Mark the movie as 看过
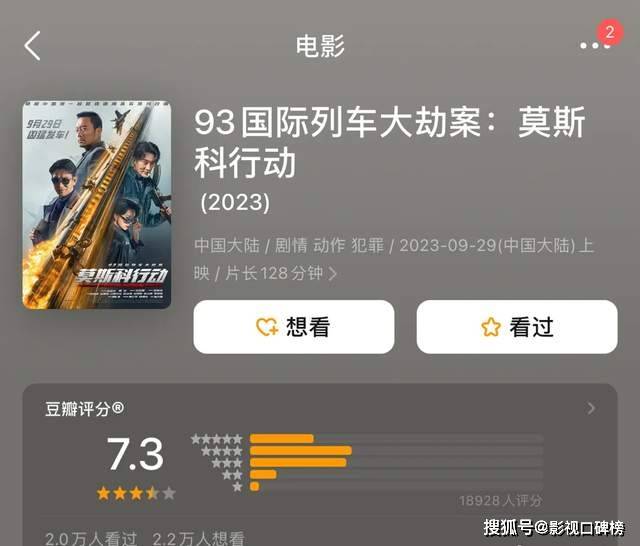The image size is (640, 546). 517,327
